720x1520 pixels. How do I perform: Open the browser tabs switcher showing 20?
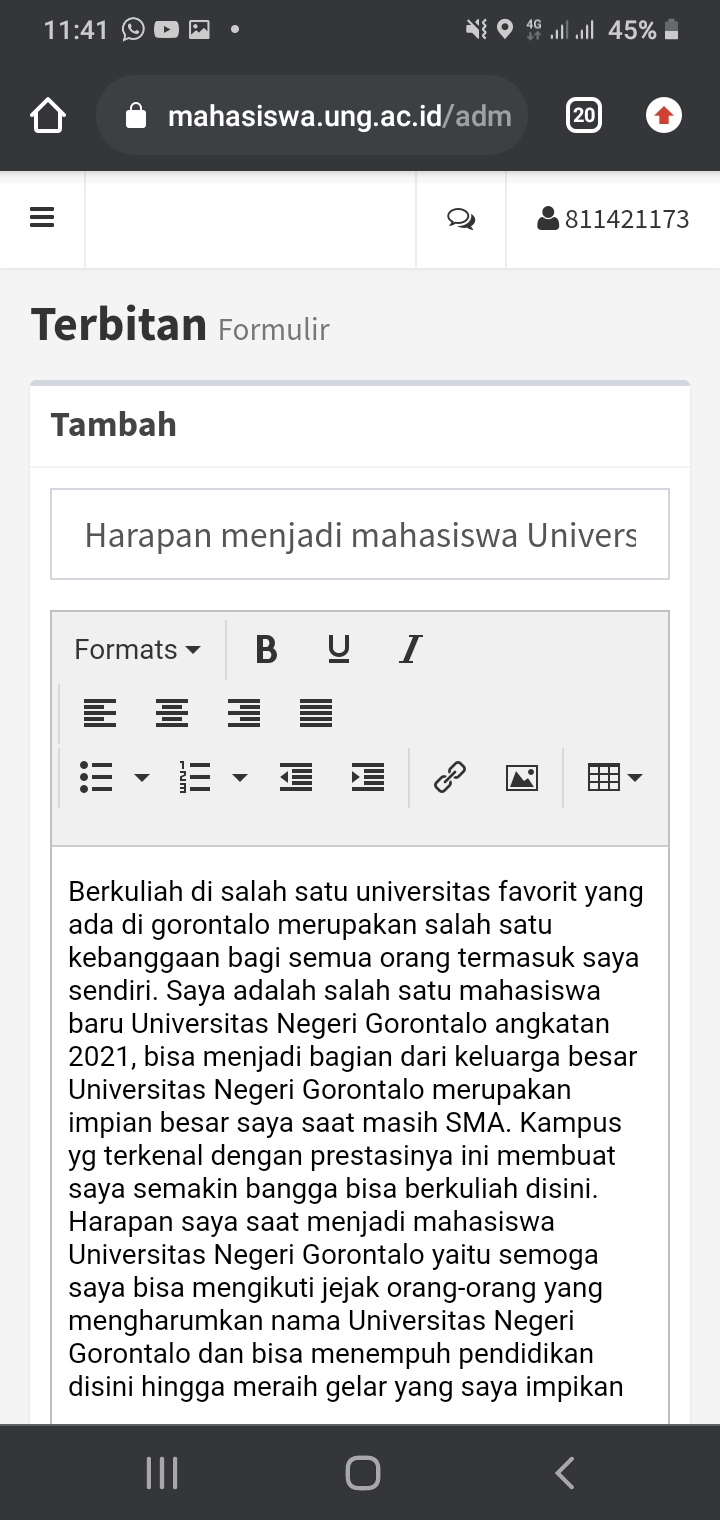(584, 116)
